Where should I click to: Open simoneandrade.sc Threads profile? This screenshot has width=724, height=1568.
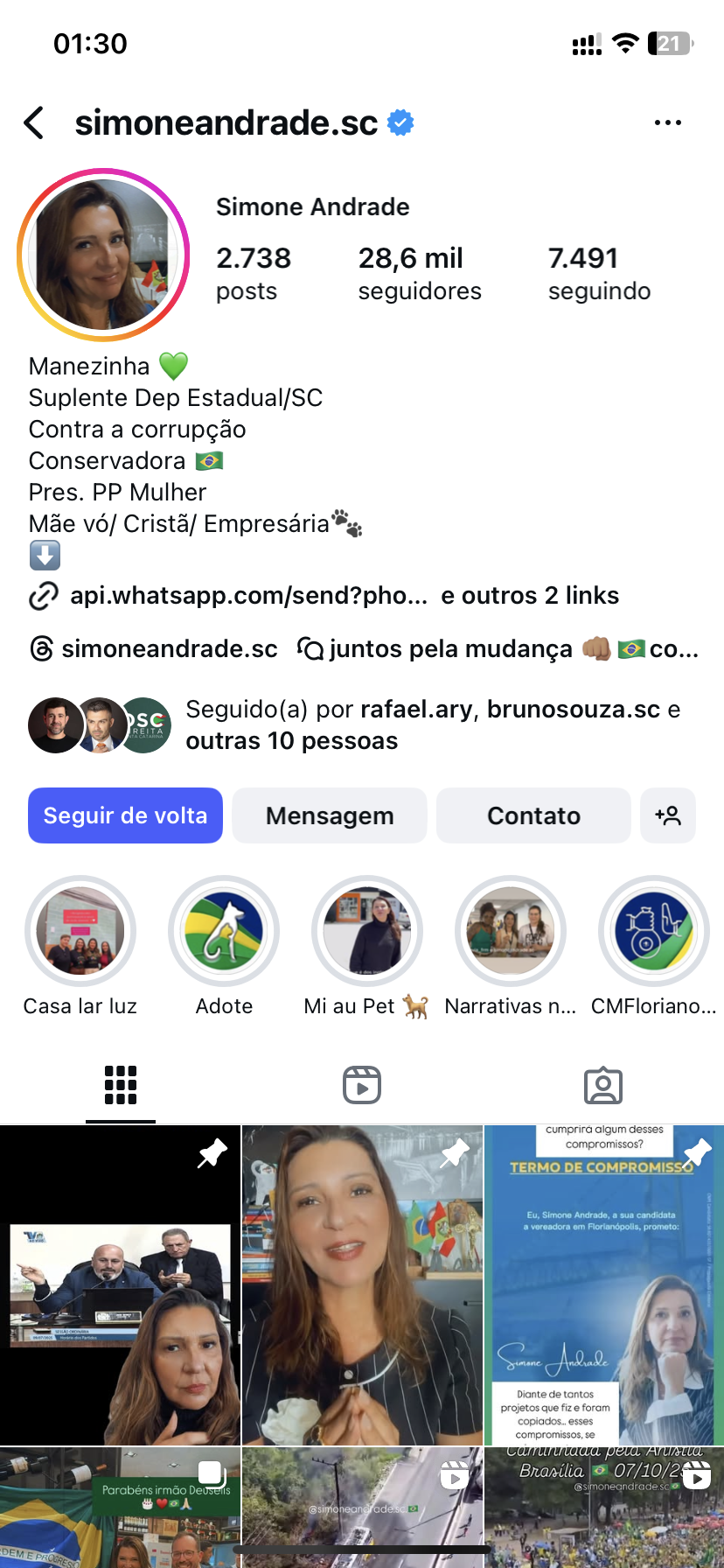tap(154, 649)
